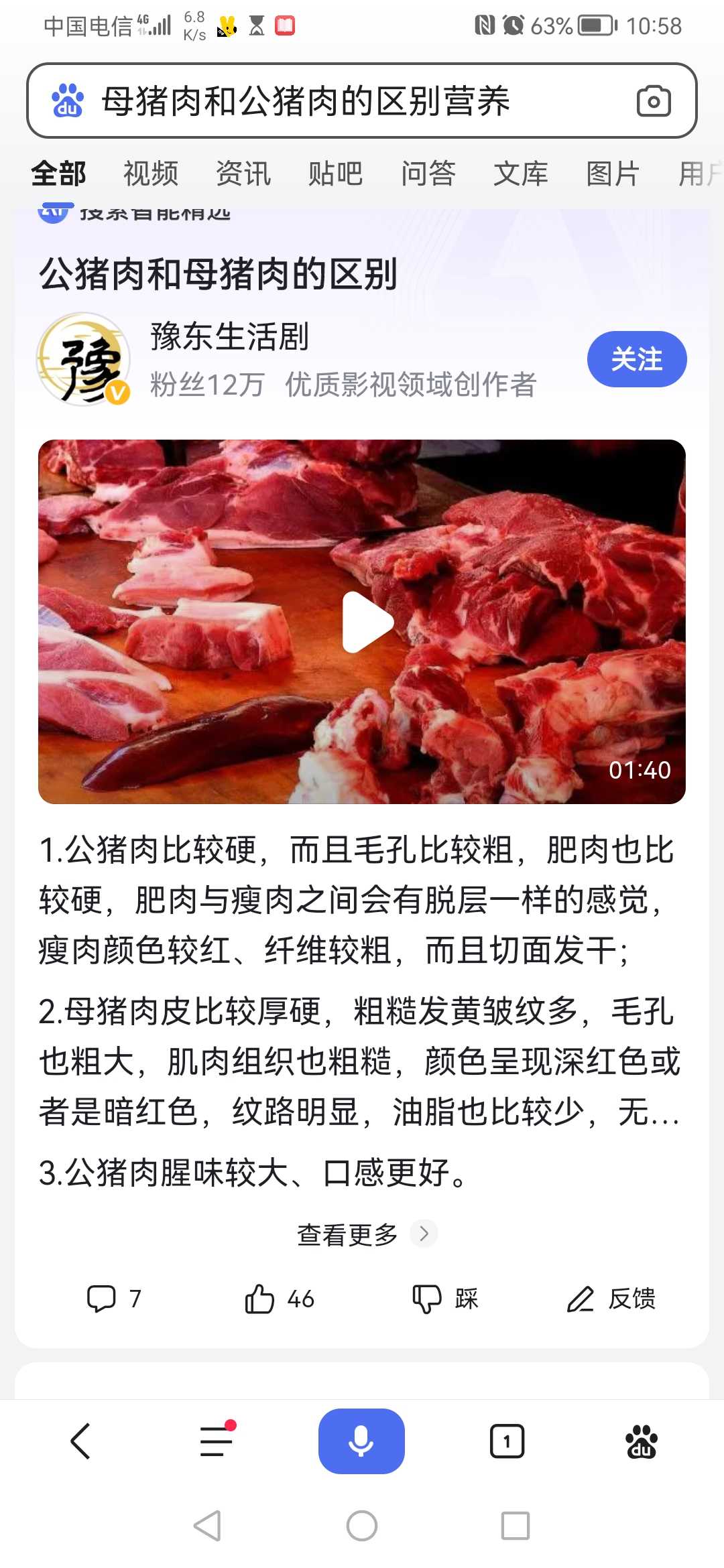
Task: Play the pork comparison video
Action: pos(362,622)
